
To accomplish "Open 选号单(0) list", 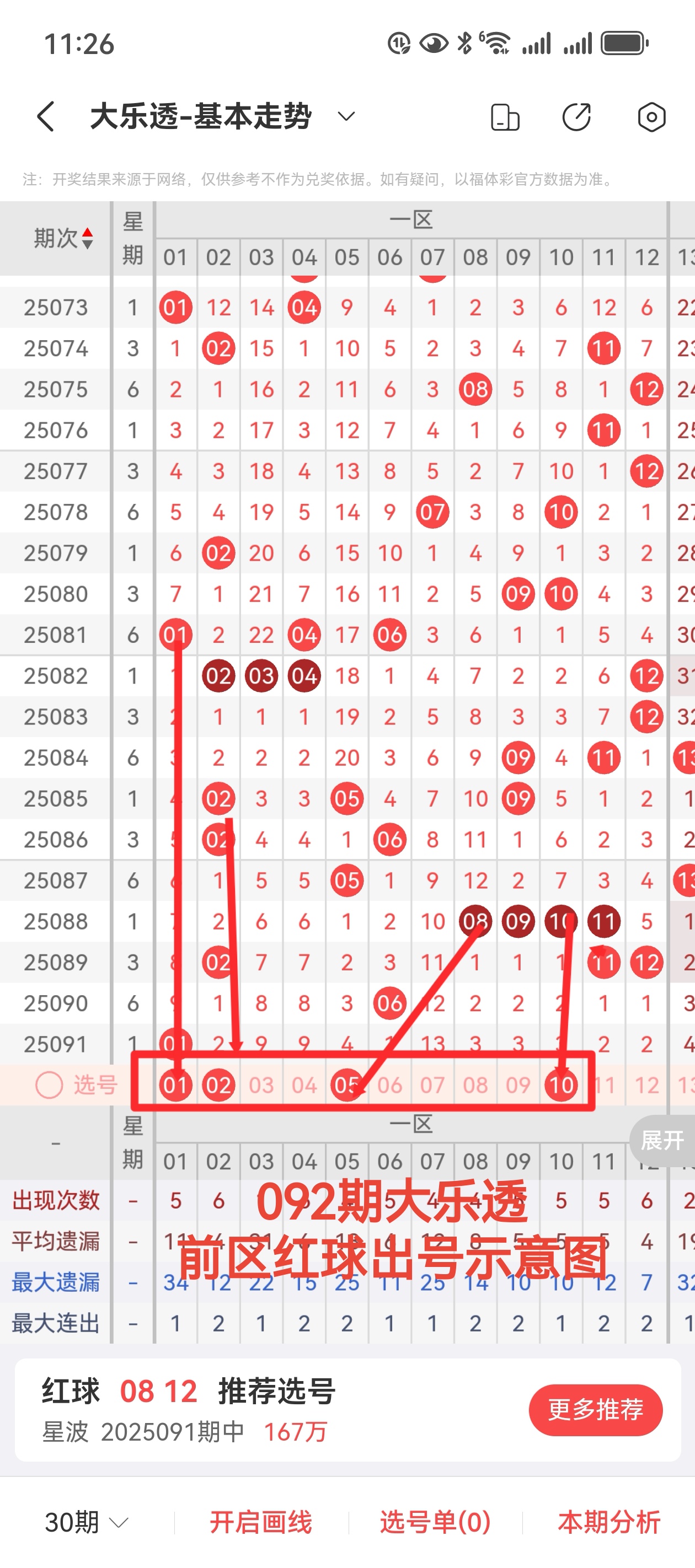I will 435,1522.
